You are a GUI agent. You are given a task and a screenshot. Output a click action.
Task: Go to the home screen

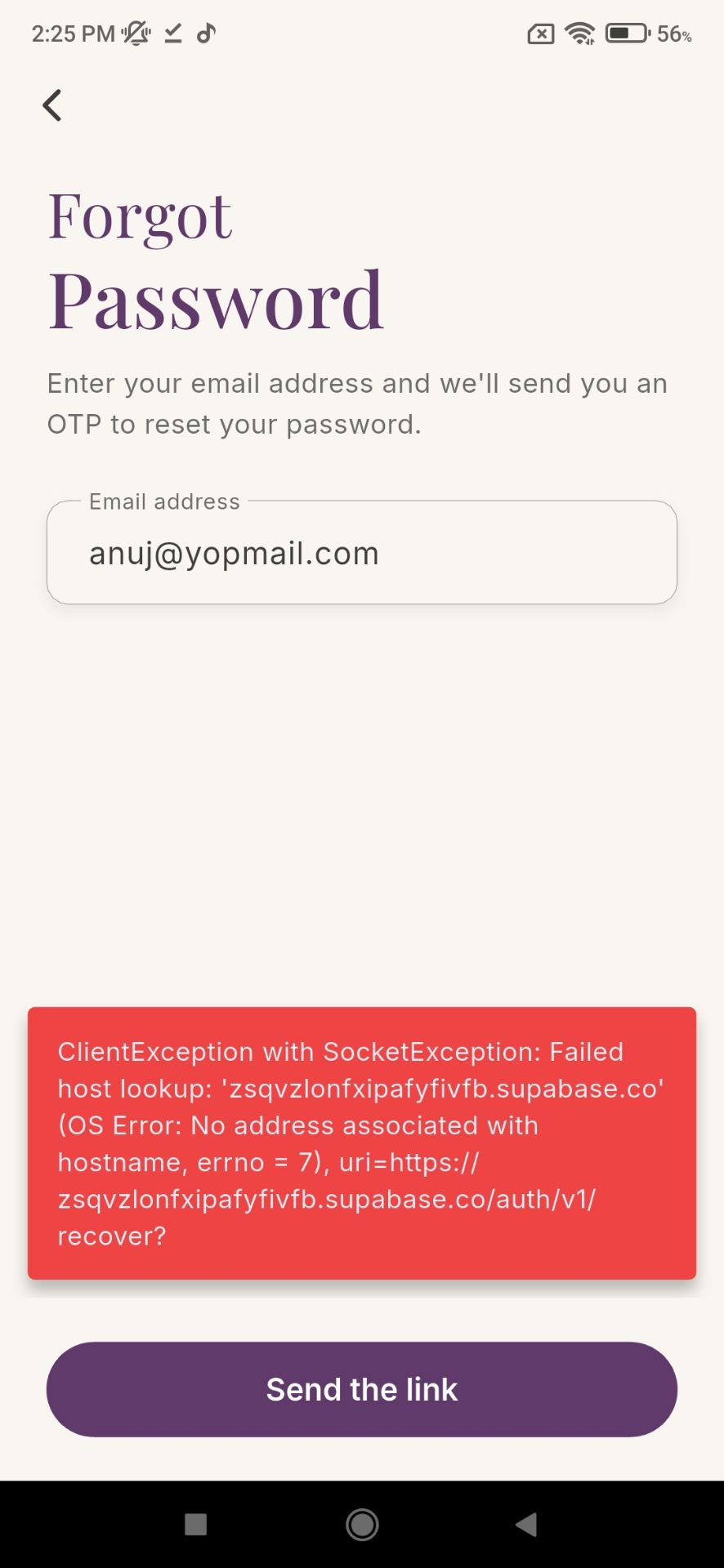(x=362, y=1524)
